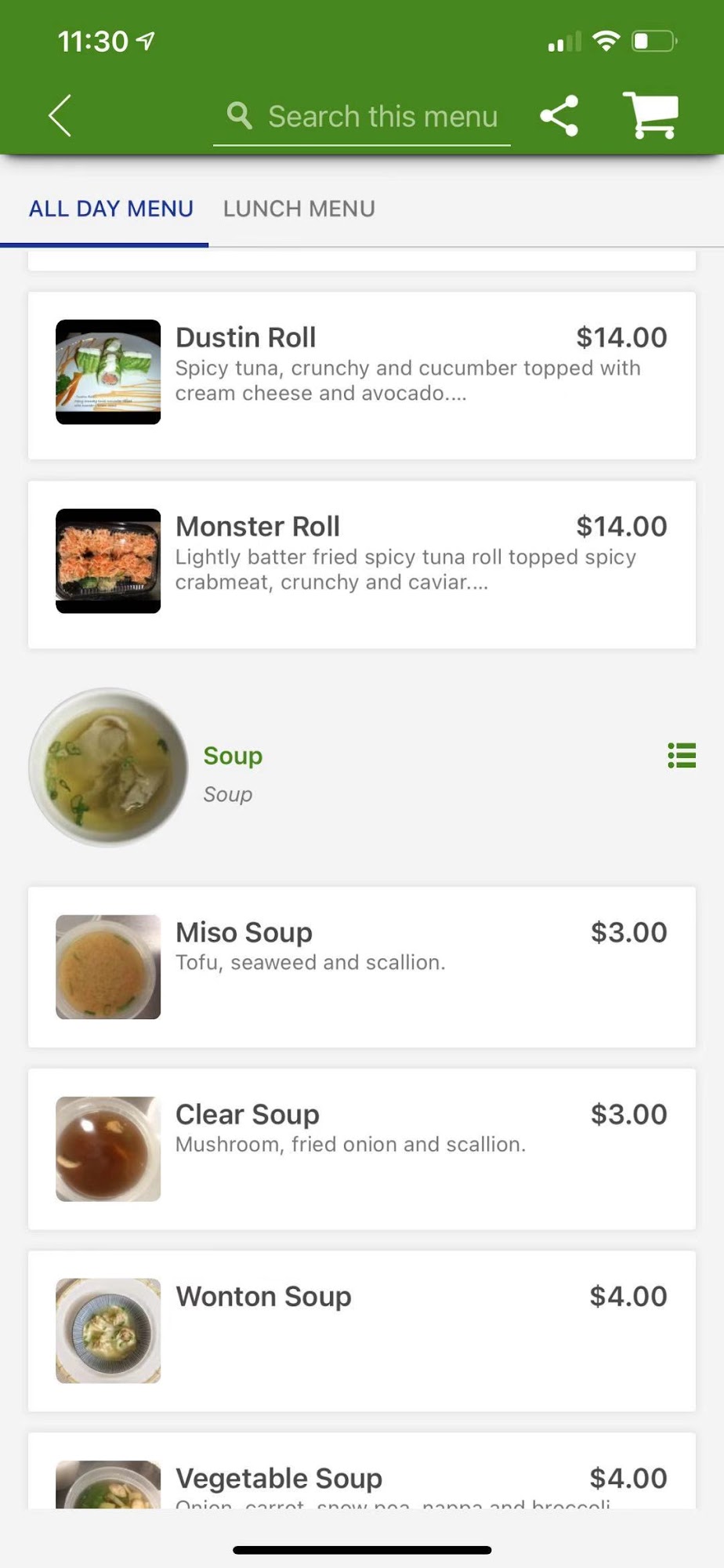
Task: Search this menu field
Action: pyautogui.click(x=362, y=117)
